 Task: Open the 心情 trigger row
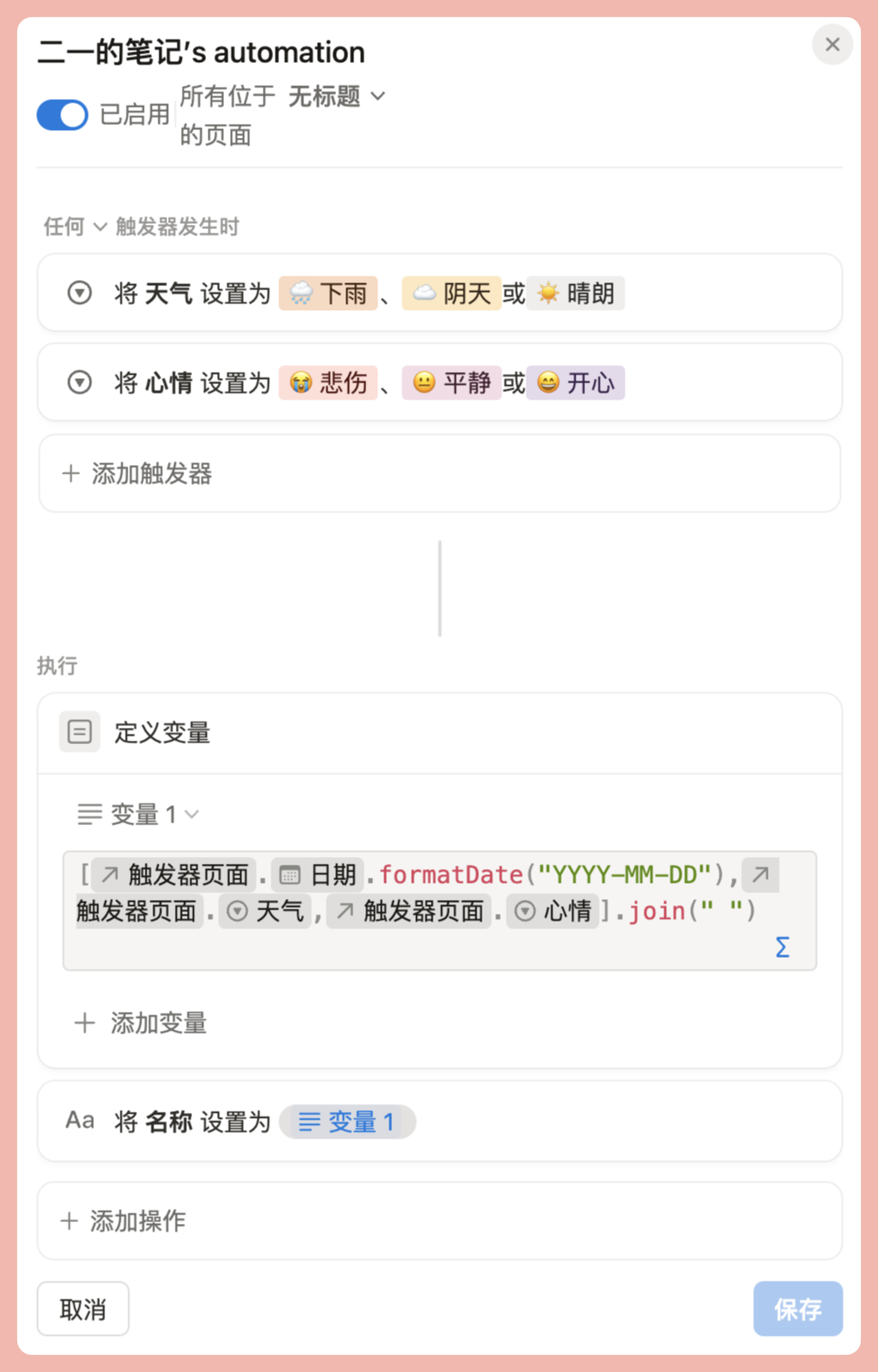(x=439, y=382)
